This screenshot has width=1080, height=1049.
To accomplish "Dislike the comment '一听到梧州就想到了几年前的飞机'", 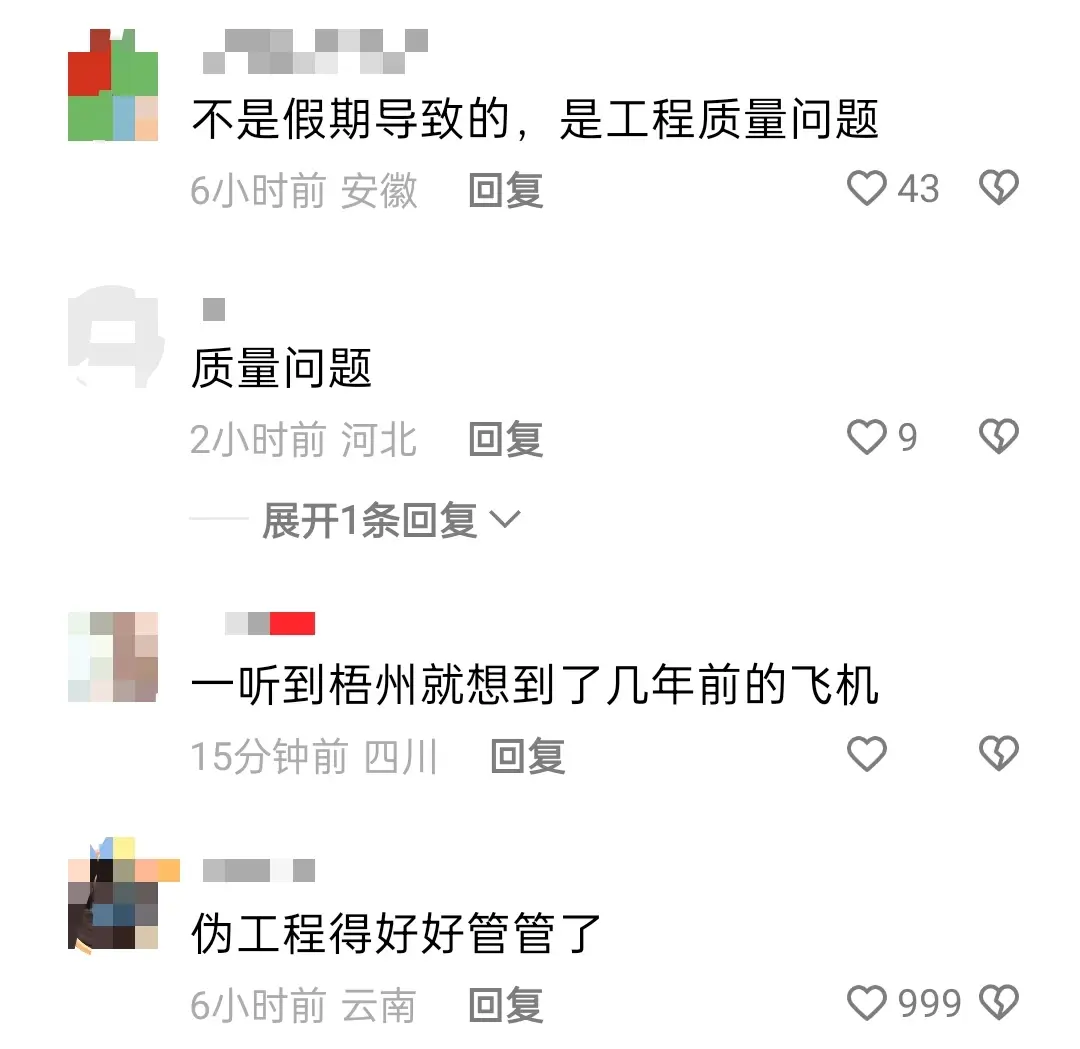I will 998,754.
